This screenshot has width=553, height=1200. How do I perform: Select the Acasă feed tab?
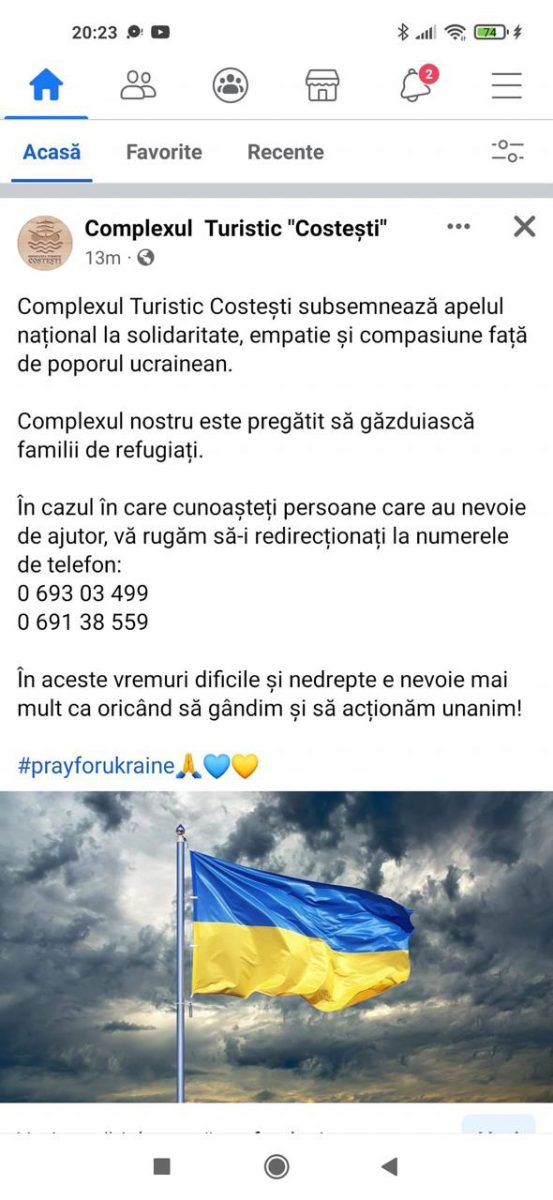pos(52,152)
